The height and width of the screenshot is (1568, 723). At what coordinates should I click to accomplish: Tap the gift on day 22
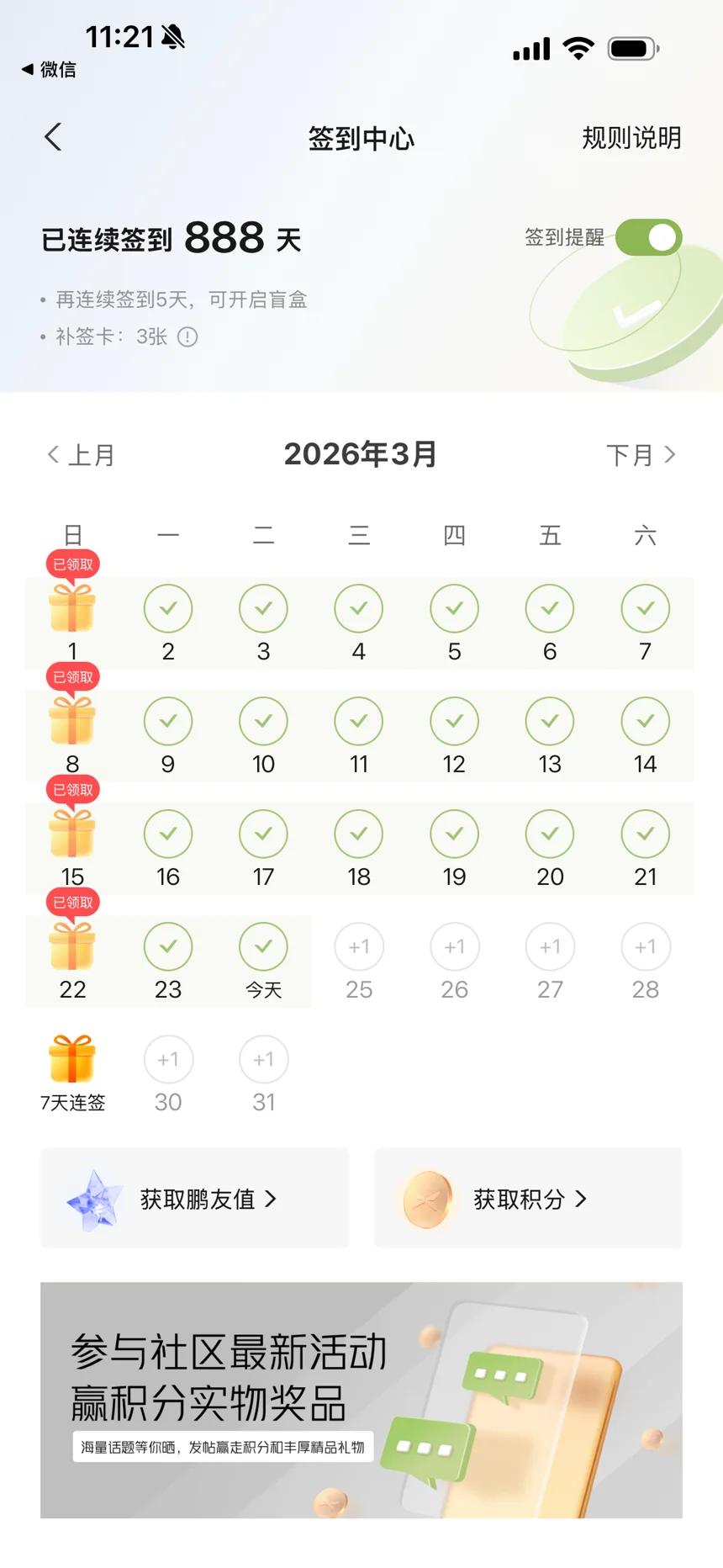click(x=72, y=946)
